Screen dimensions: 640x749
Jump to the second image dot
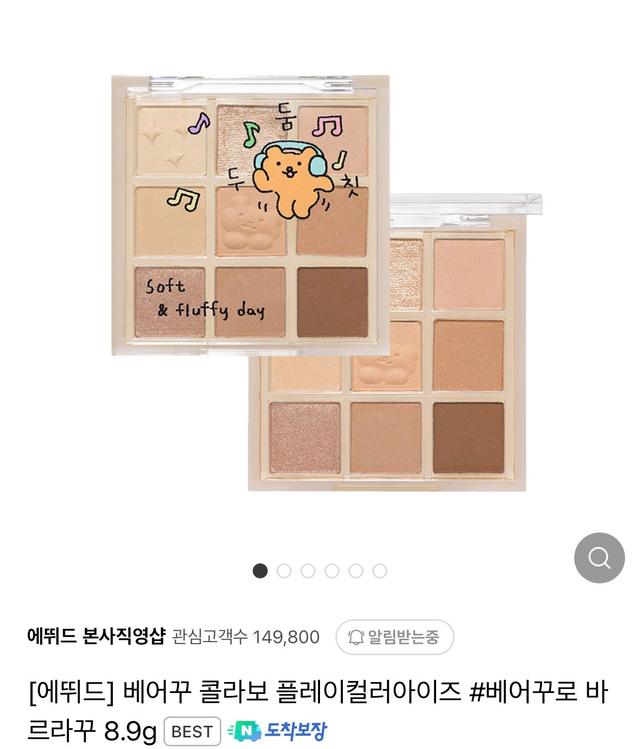(x=284, y=571)
